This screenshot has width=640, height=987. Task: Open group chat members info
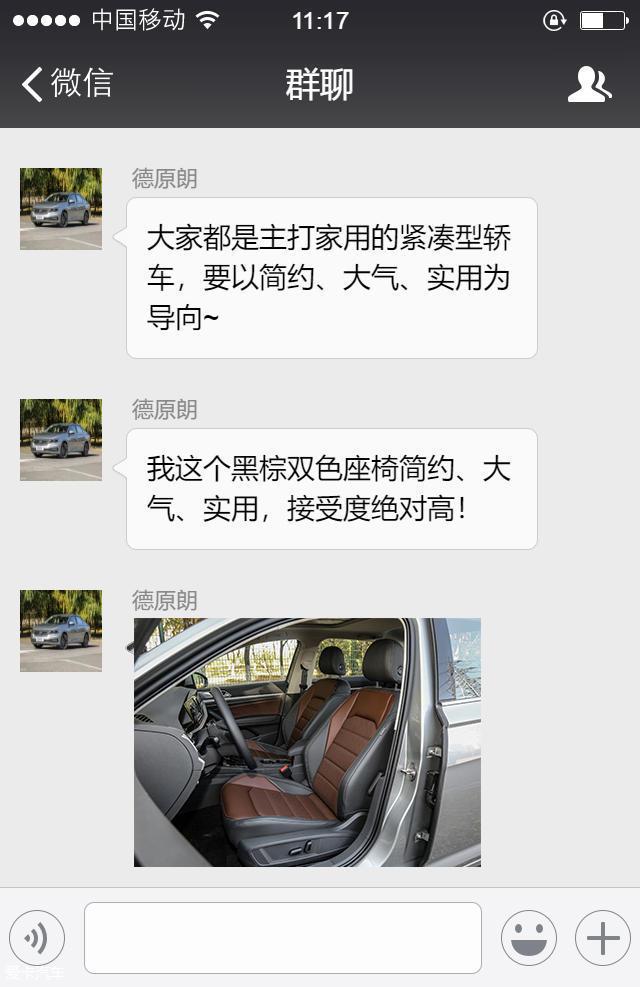[x=589, y=85]
